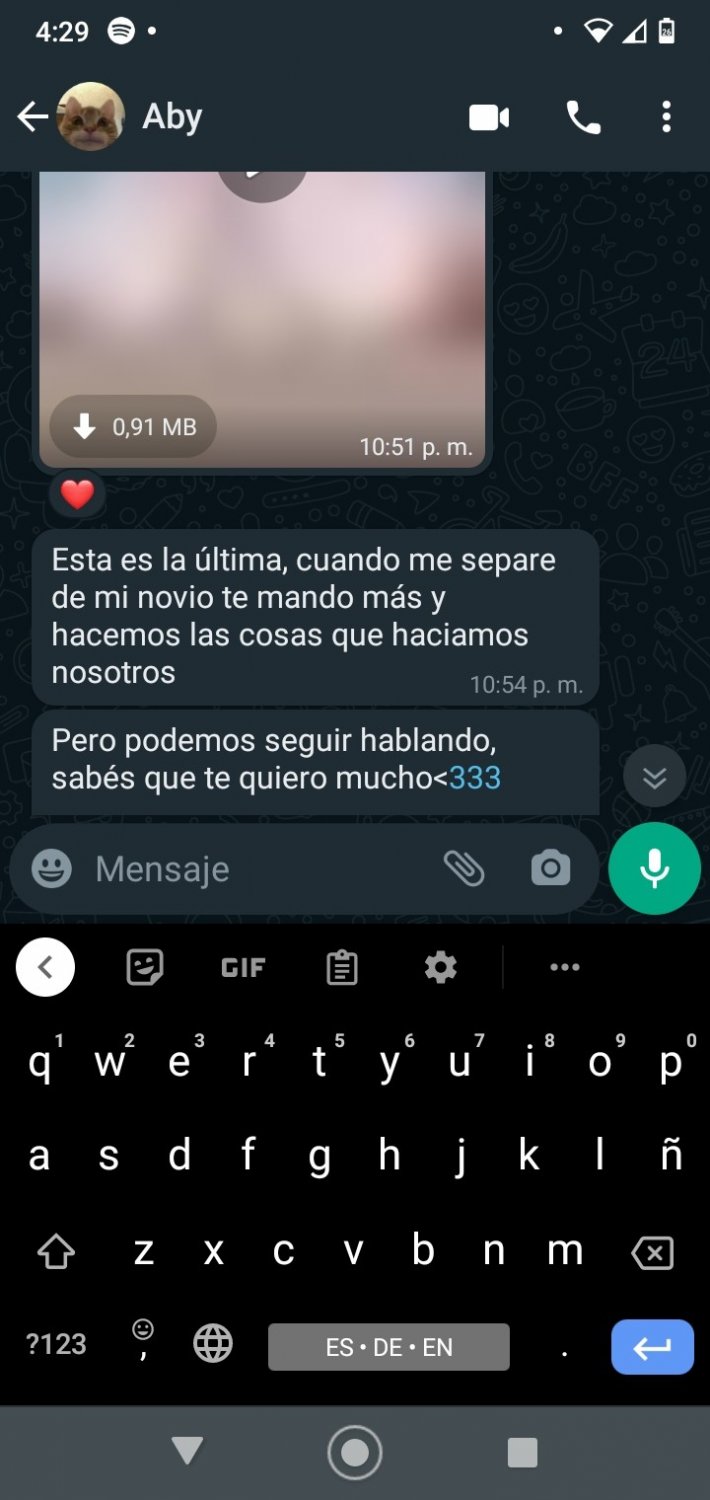Open the camera from the message bar

pyautogui.click(x=550, y=868)
